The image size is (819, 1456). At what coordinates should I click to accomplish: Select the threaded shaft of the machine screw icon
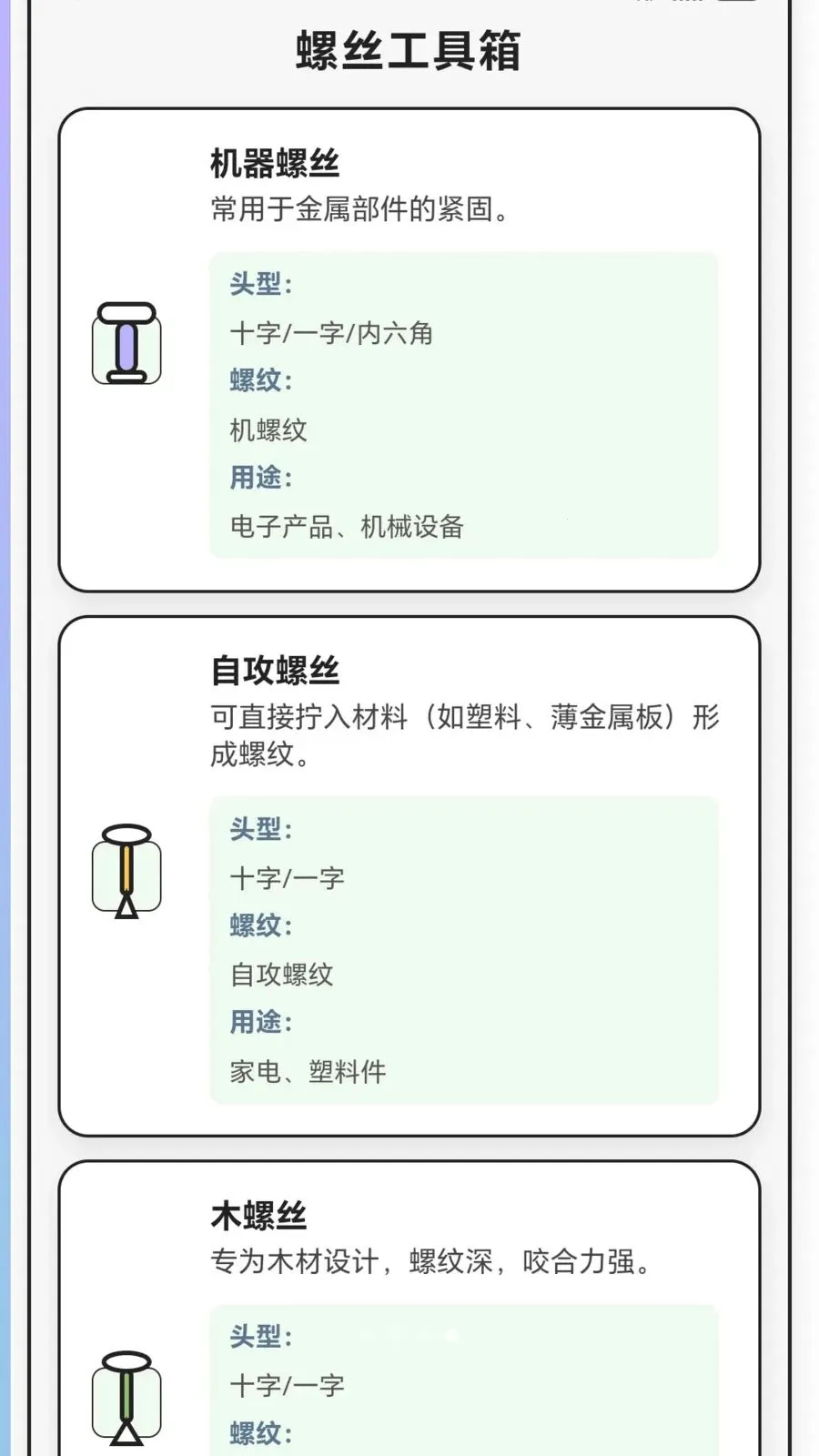click(x=127, y=344)
